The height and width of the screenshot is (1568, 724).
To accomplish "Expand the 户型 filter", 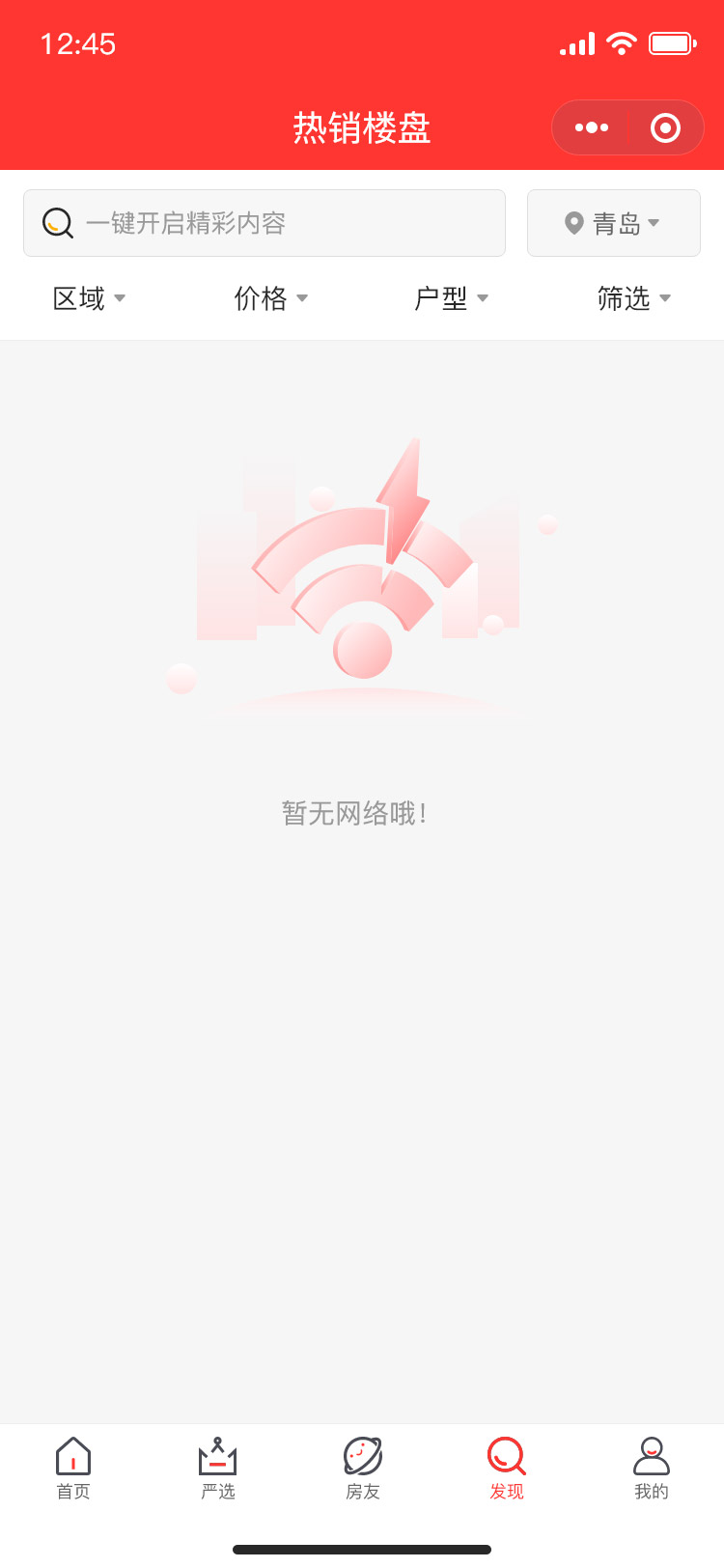I will tap(451, 298).
